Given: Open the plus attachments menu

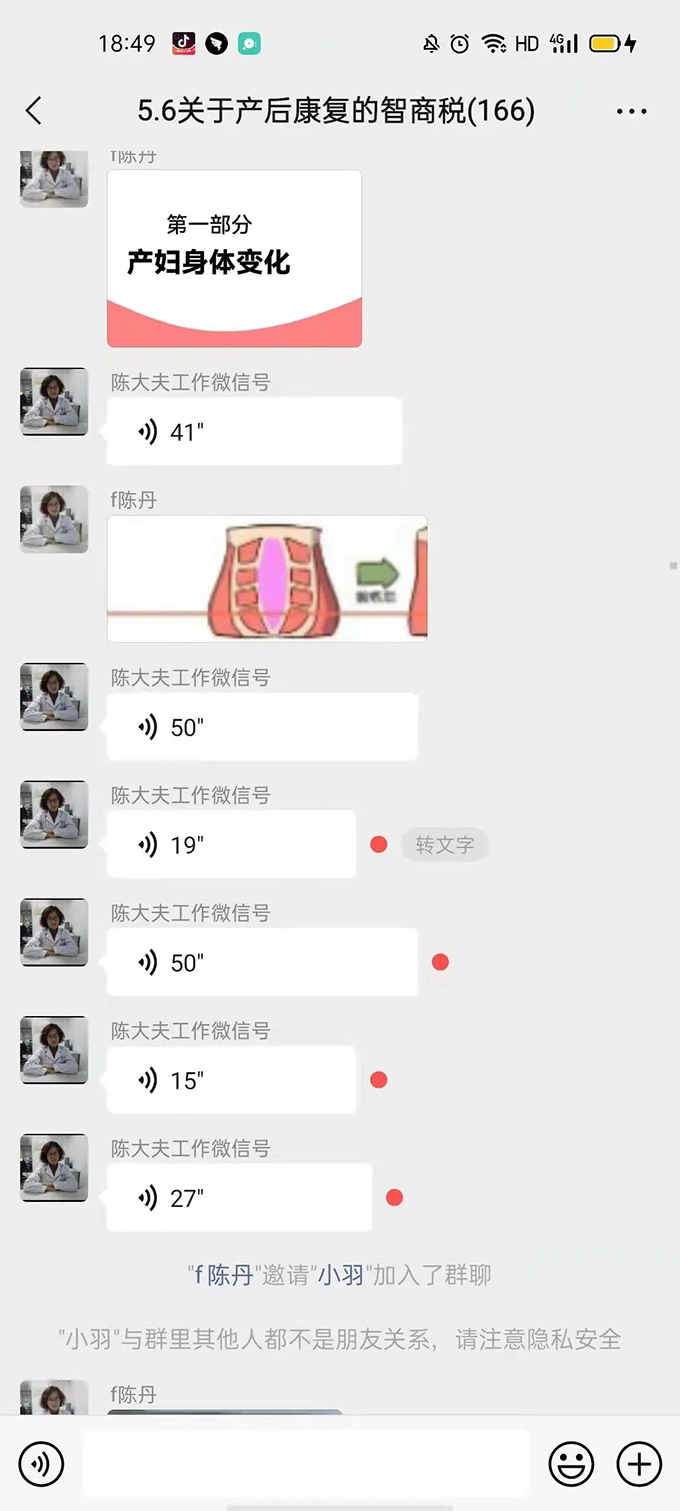Looking at the screenshot, I should point(639,1465).
